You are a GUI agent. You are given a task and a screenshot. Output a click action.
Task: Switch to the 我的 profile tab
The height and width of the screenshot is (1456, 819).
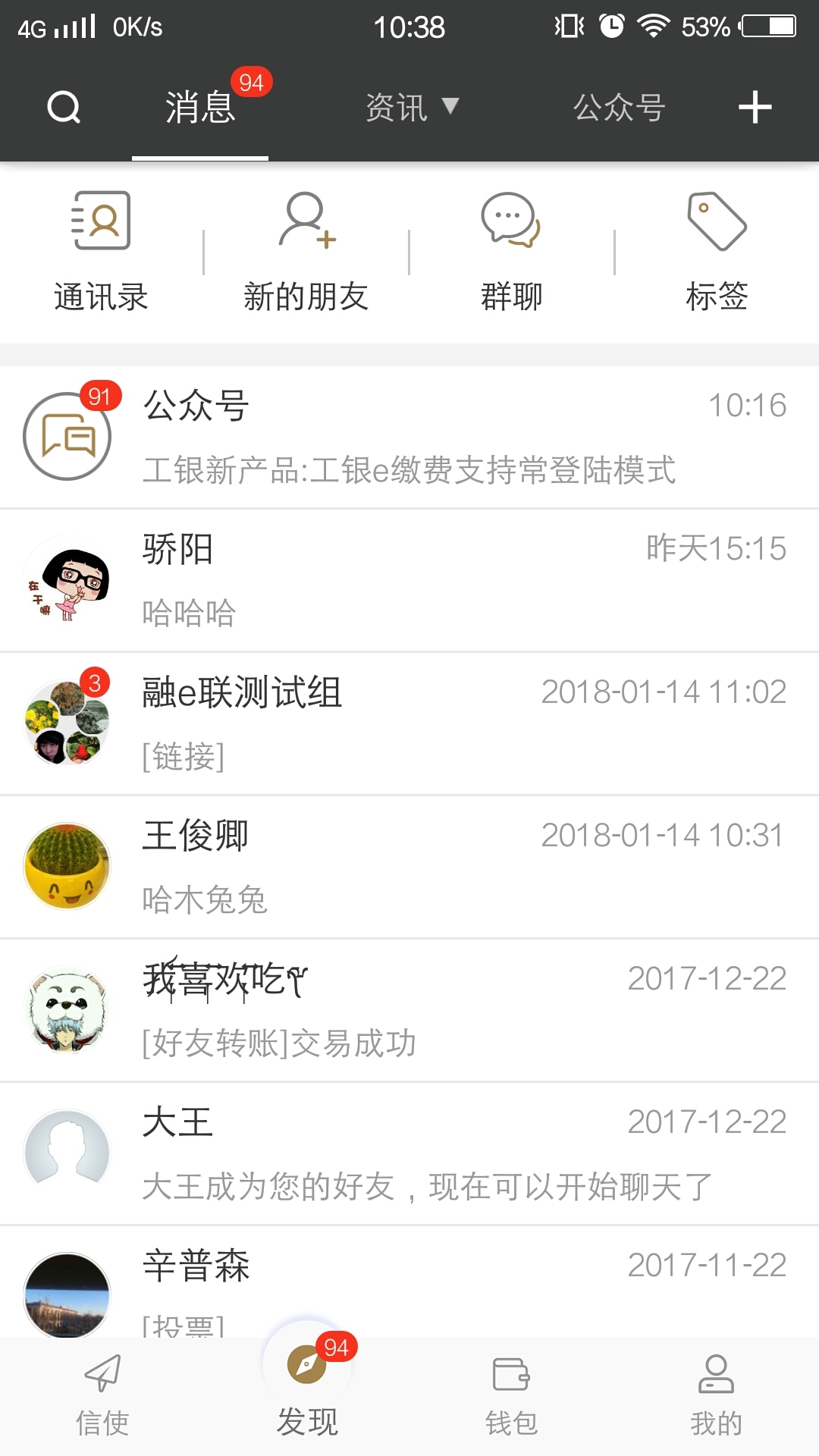(x=717, y=1395)
